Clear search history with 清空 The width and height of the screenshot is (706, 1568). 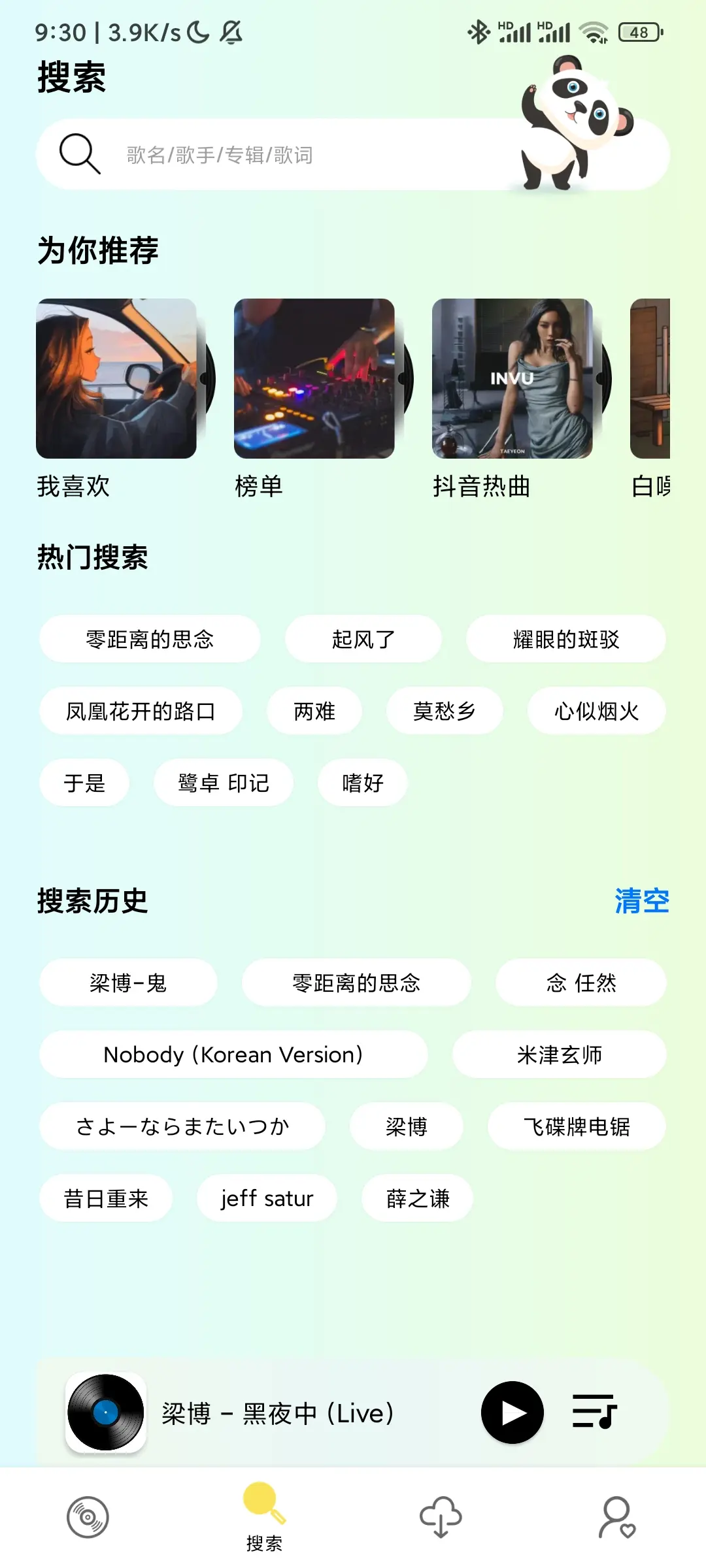pyautogui.click(x=641, y=901)
